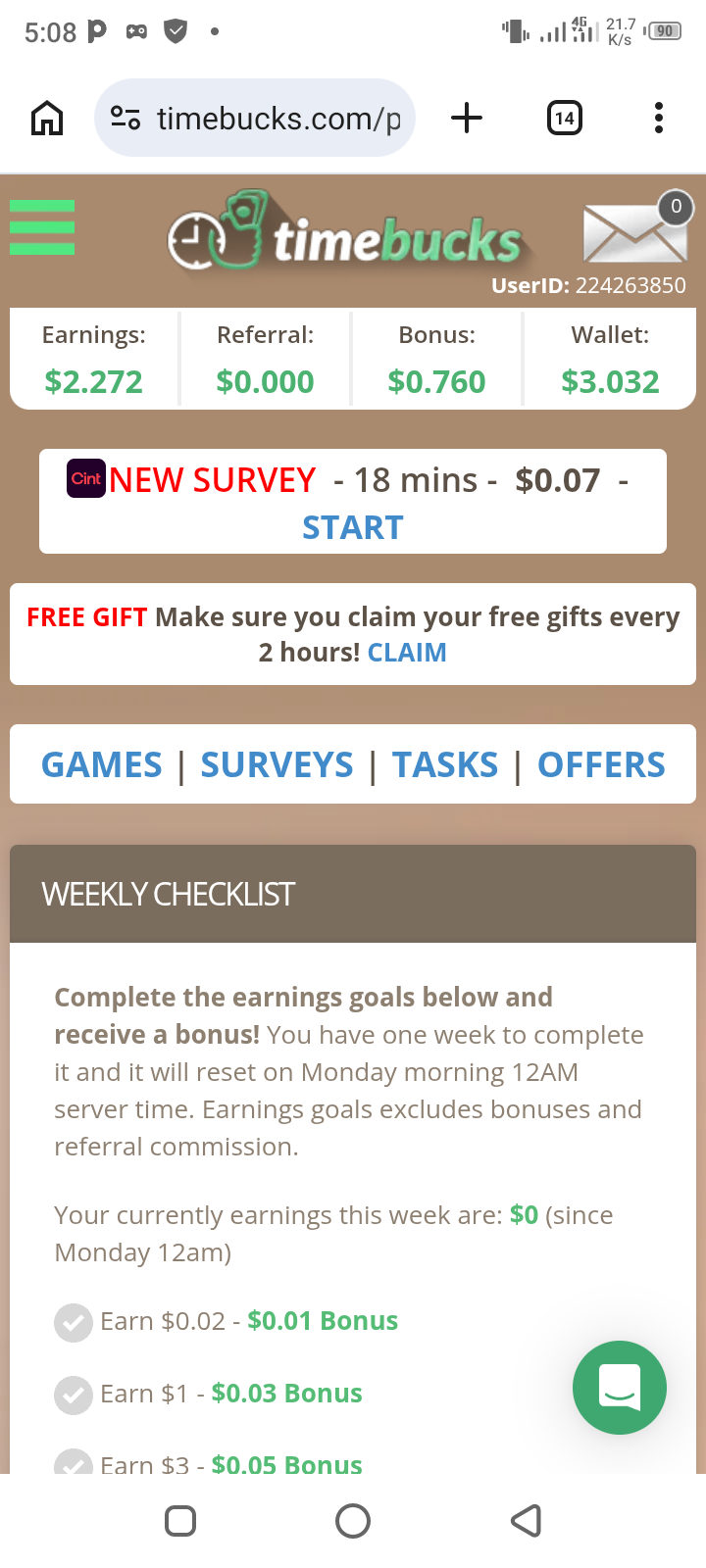Viewport: 706px width, 1568px height.
Task: Claim the free gift
Action: (x=407, y=653)
